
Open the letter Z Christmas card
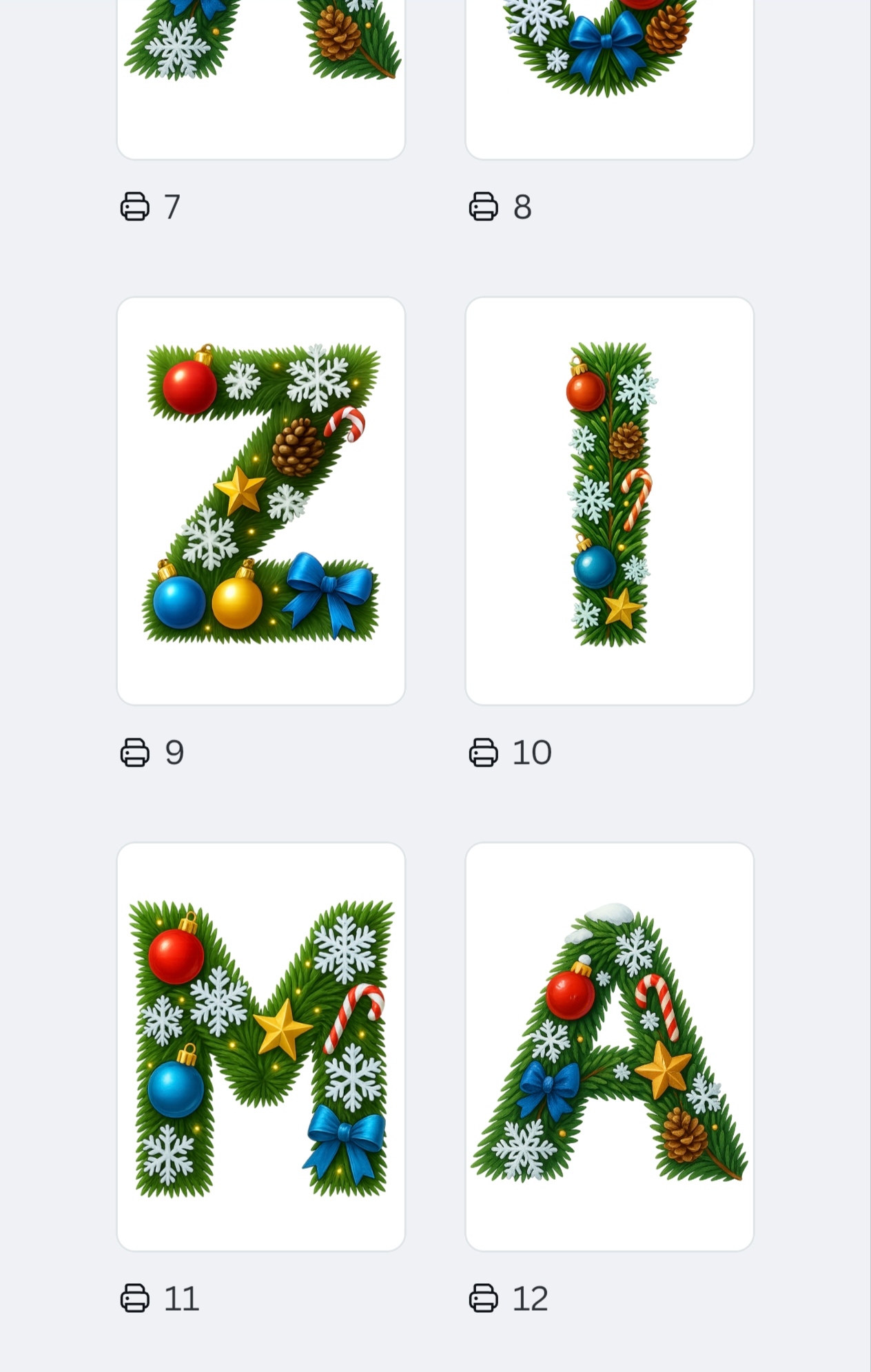pos(260,501)
